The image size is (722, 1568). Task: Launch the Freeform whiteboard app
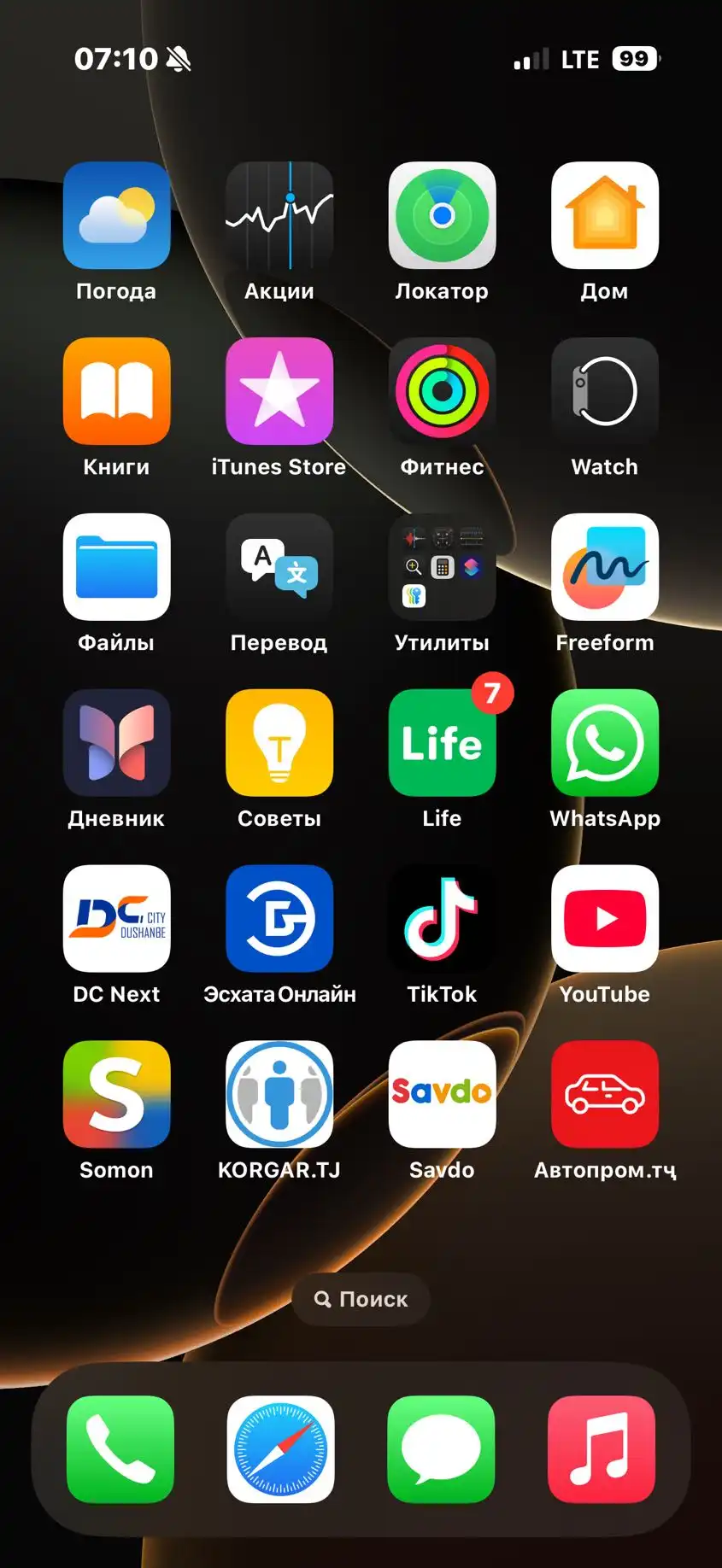605,568
